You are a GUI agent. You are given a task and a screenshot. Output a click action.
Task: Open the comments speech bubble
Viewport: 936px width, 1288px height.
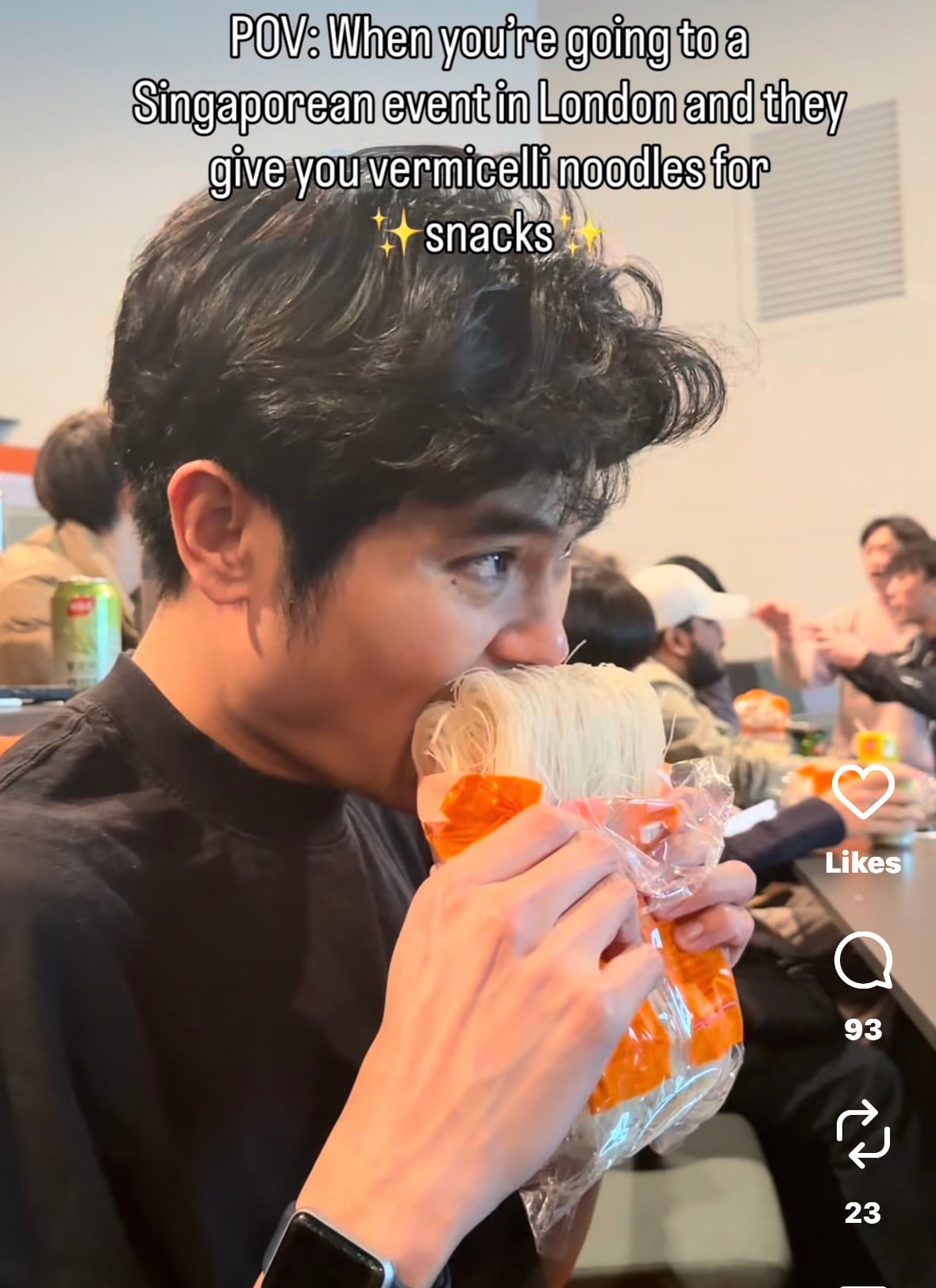pyautogui.click(x=863, y=960)
